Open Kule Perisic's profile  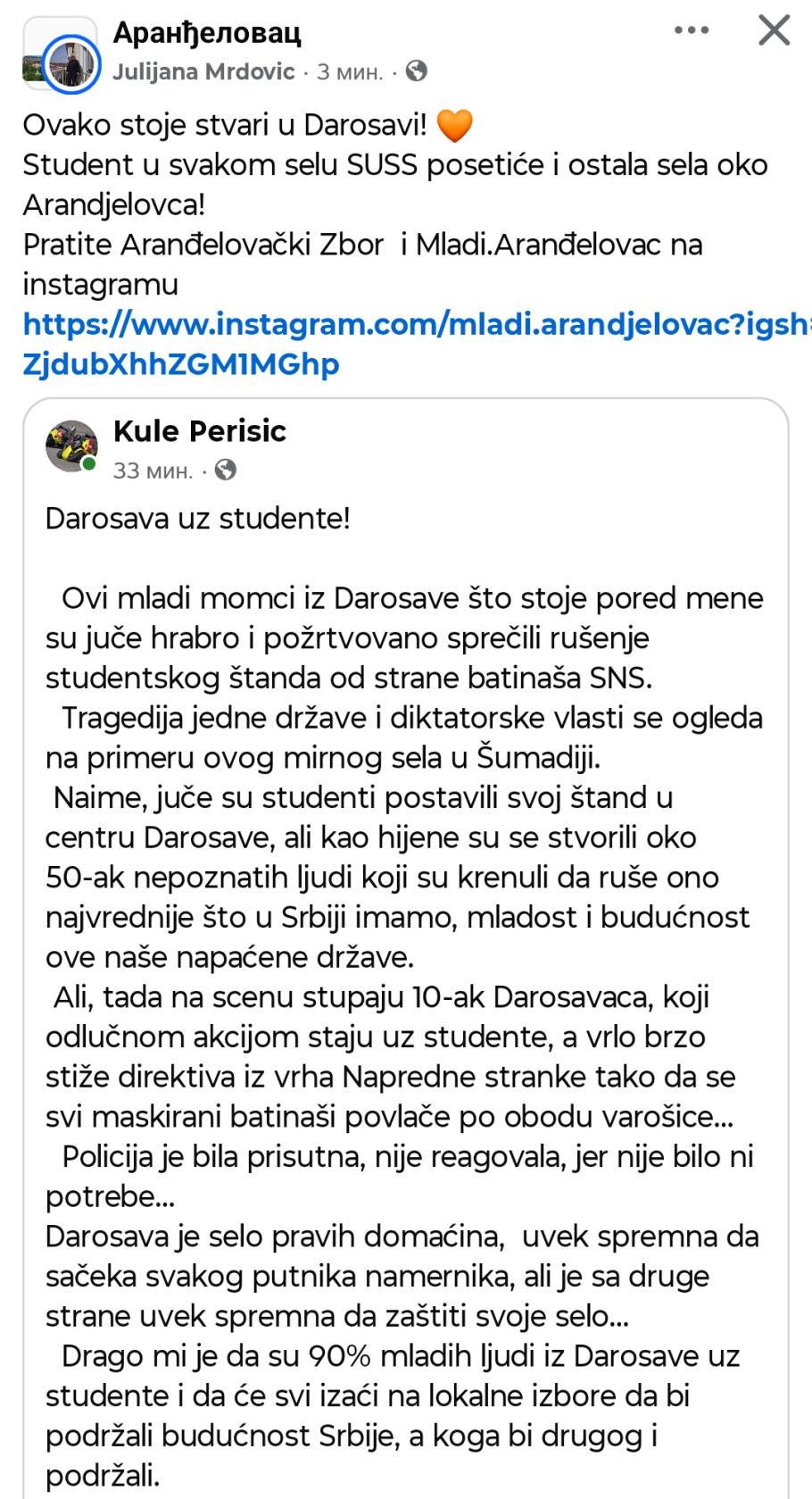[200, 431]
